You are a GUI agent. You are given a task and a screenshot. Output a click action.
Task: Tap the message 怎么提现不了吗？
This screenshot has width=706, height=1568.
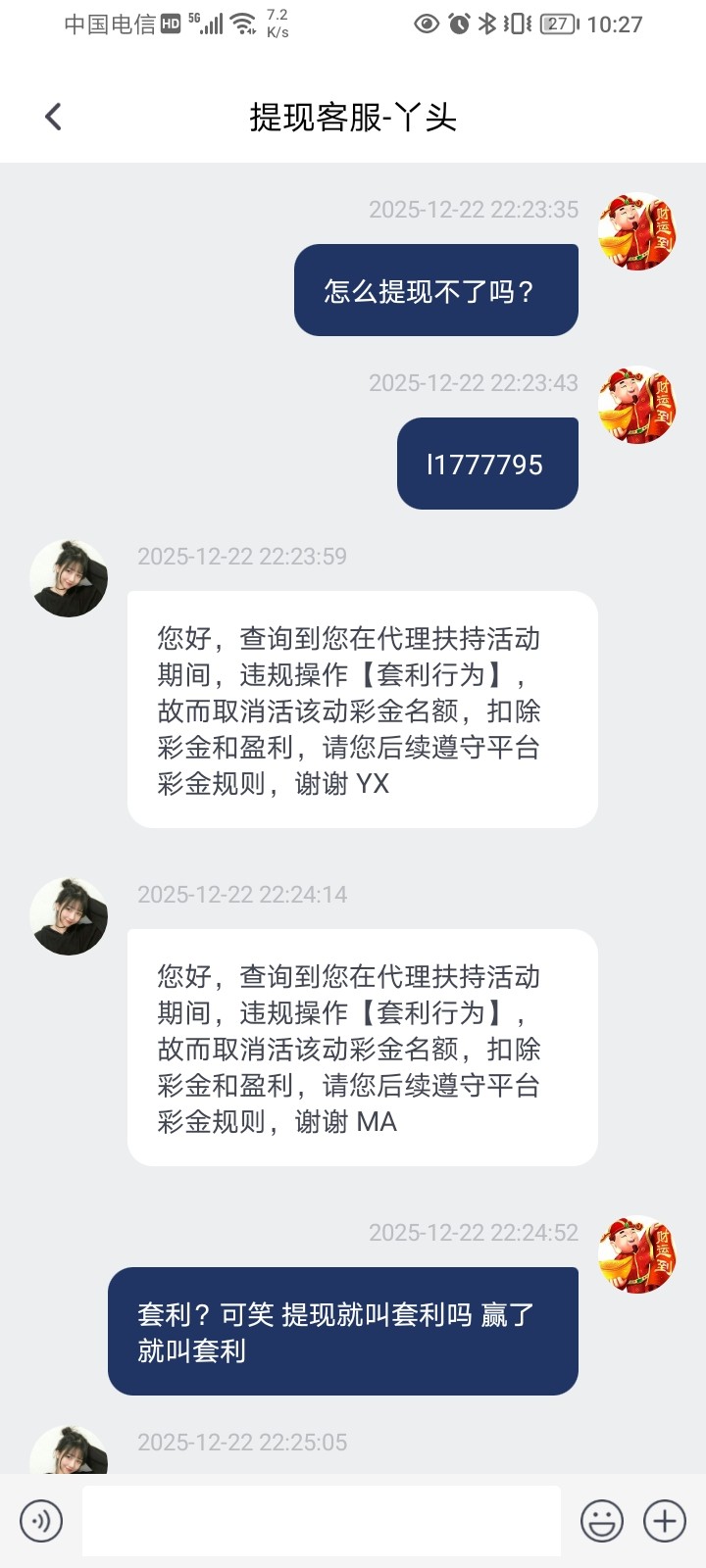click(435, 290)
